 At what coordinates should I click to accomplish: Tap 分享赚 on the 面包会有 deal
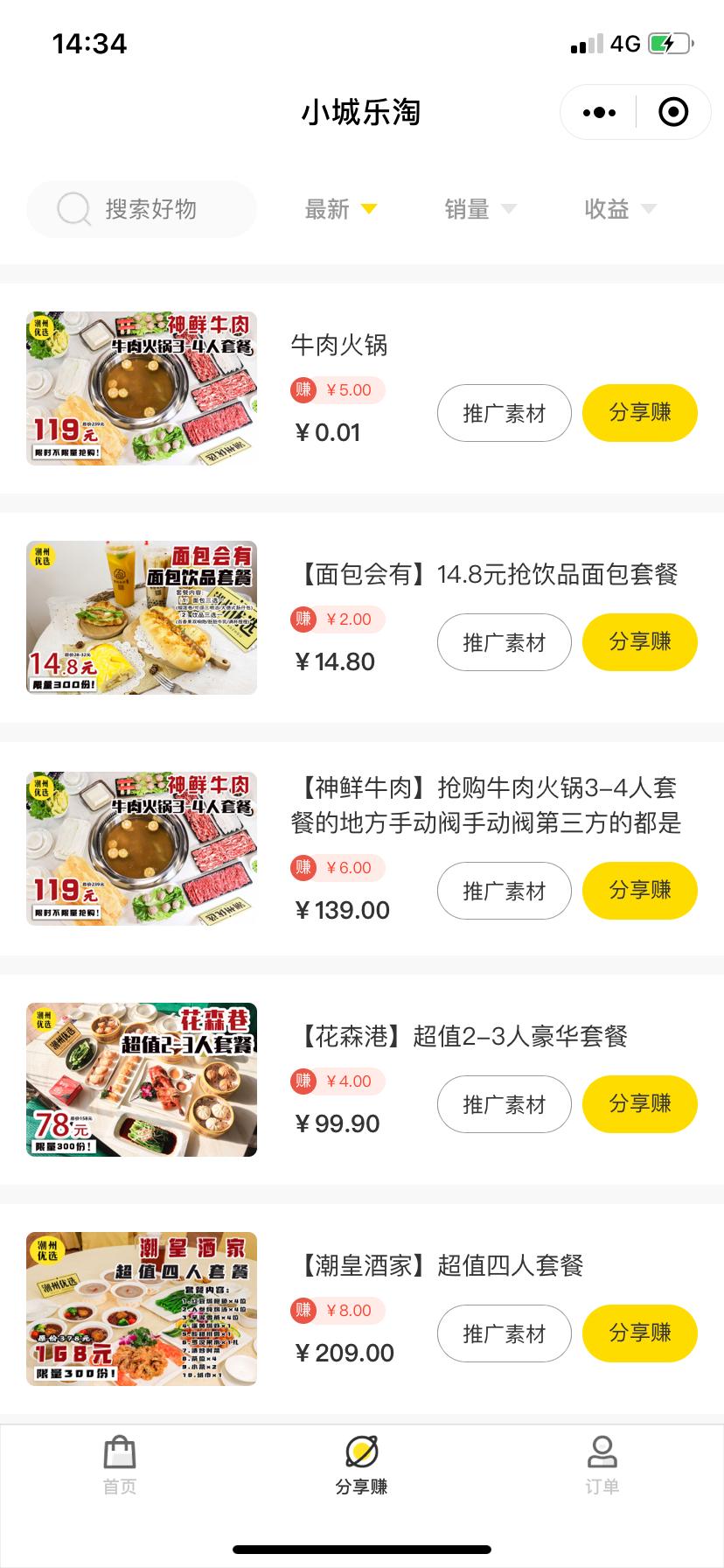(639, 642)
